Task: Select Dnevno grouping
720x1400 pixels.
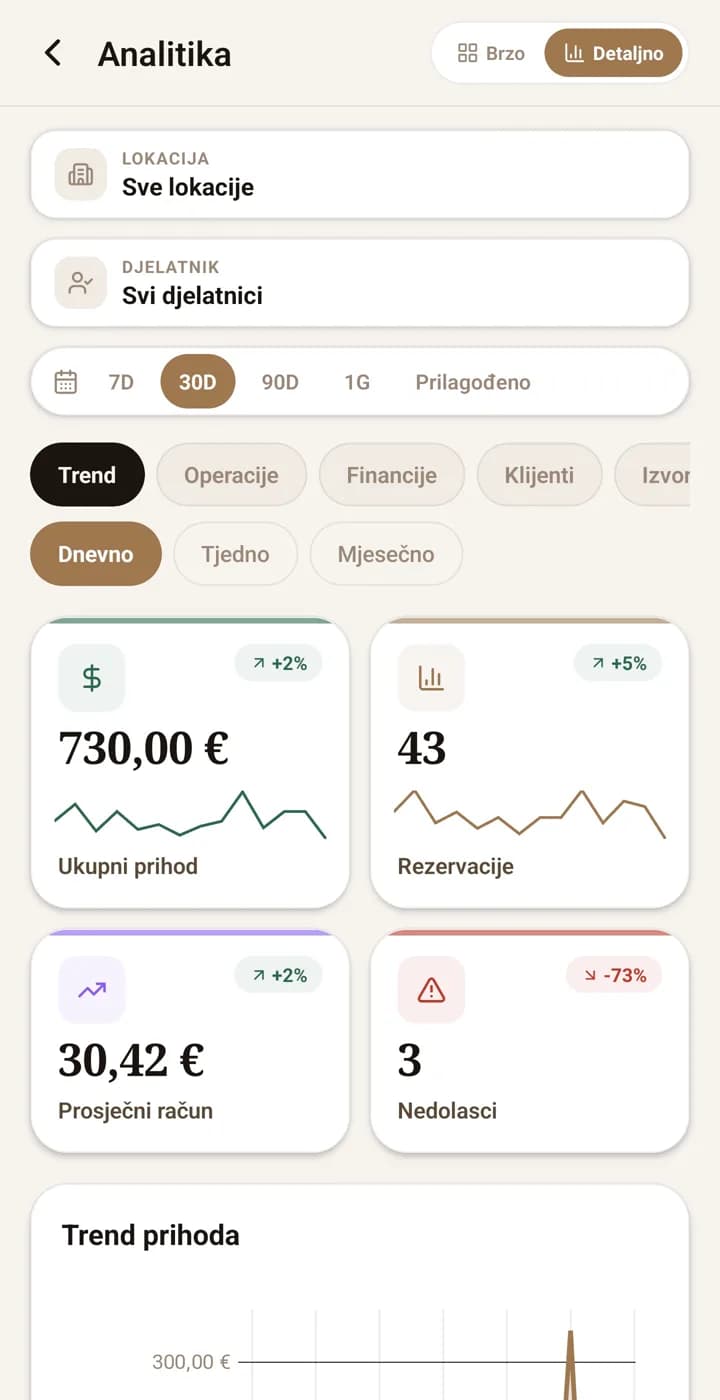Action: [96, 554]
